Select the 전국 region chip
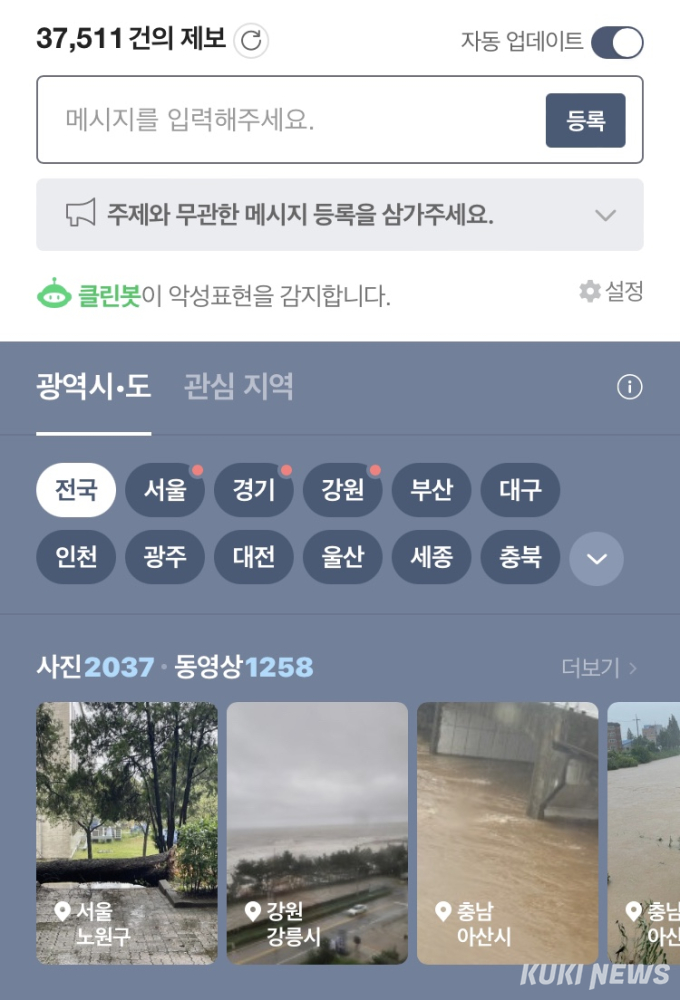This screenshot has width=680, height=1000. [x=76, y=490]
